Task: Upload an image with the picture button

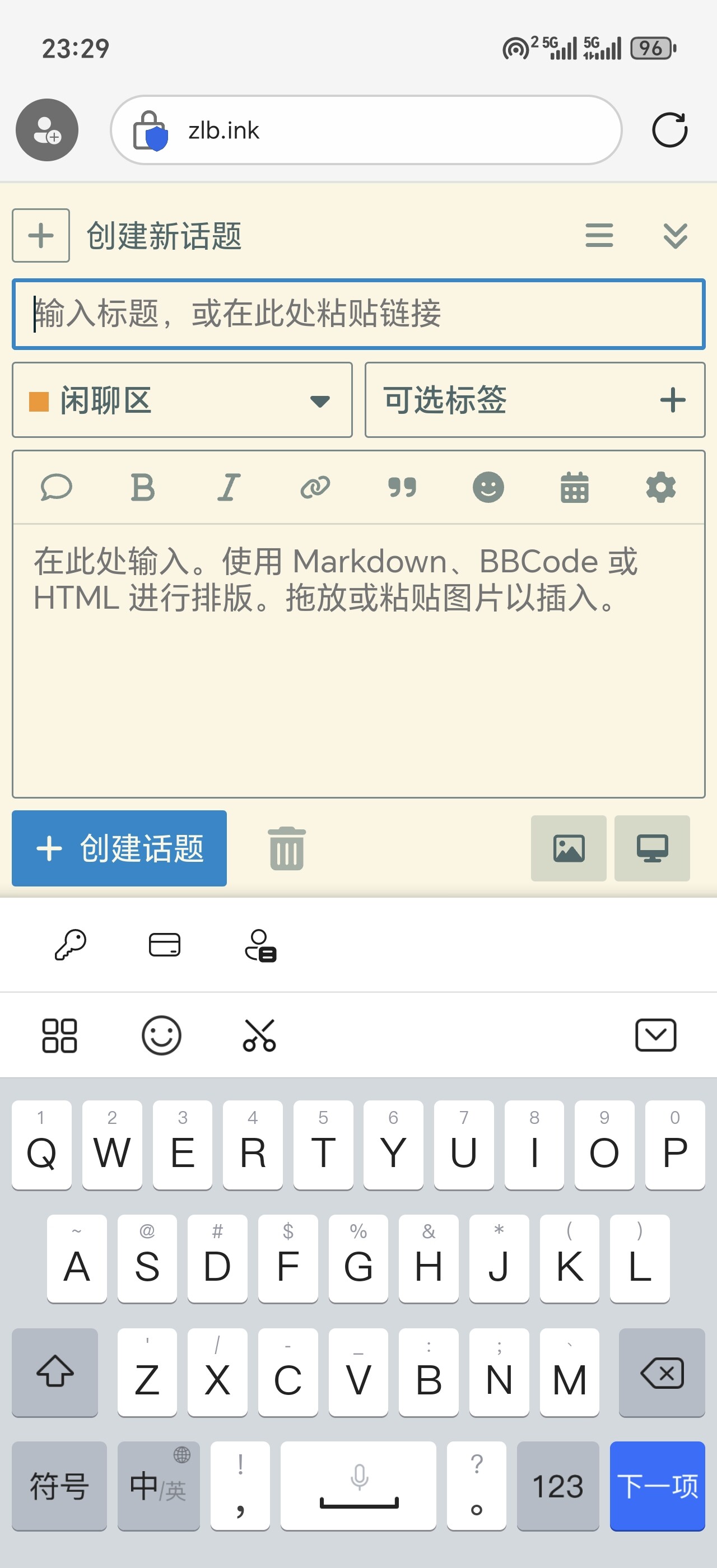Action: 568,848
